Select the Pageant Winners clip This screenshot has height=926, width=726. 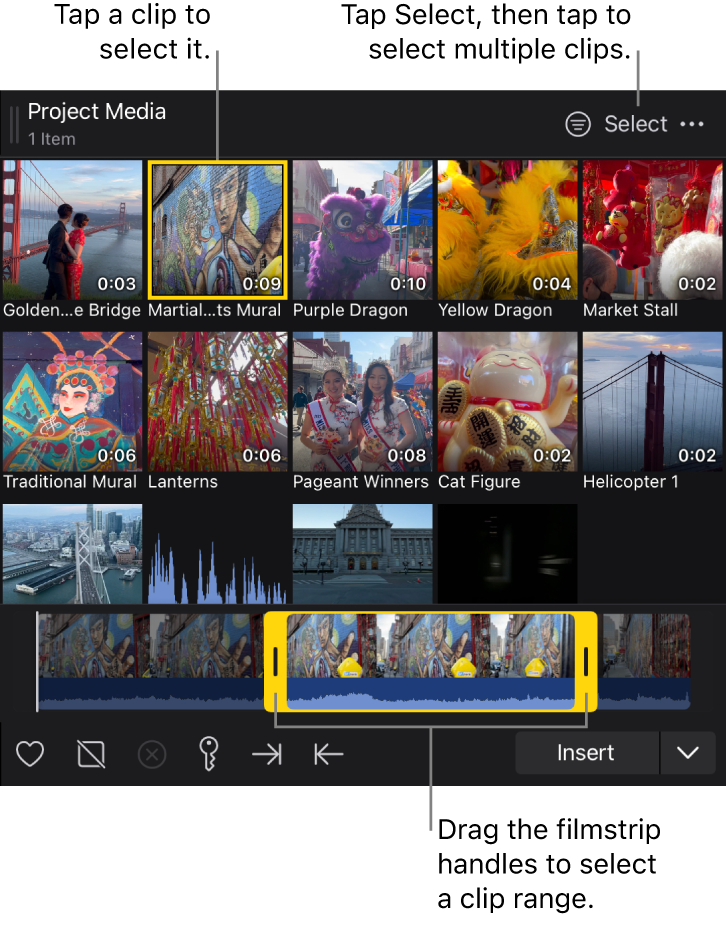(362, 401)
